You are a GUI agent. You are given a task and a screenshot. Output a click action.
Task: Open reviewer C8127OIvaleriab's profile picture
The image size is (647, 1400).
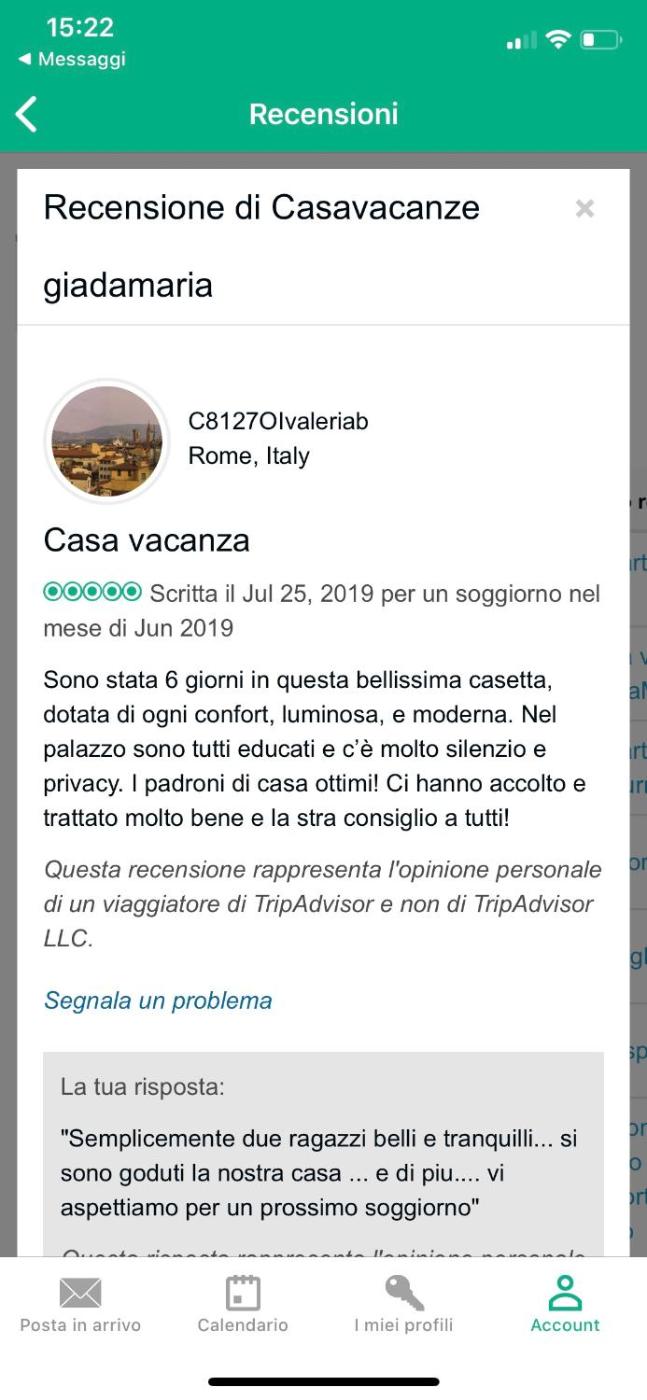coord(107,441)
